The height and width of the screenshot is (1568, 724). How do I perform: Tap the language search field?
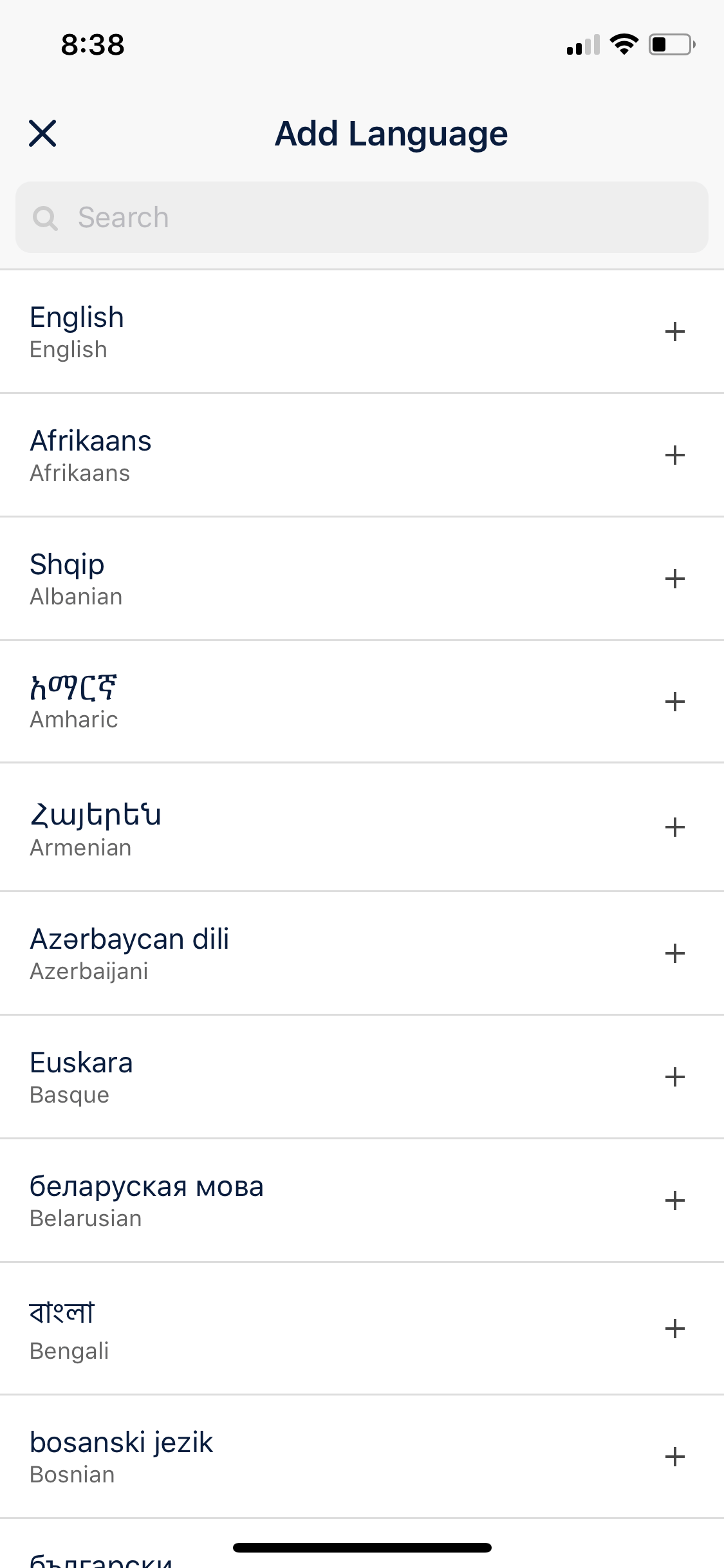tap(362, 218)
